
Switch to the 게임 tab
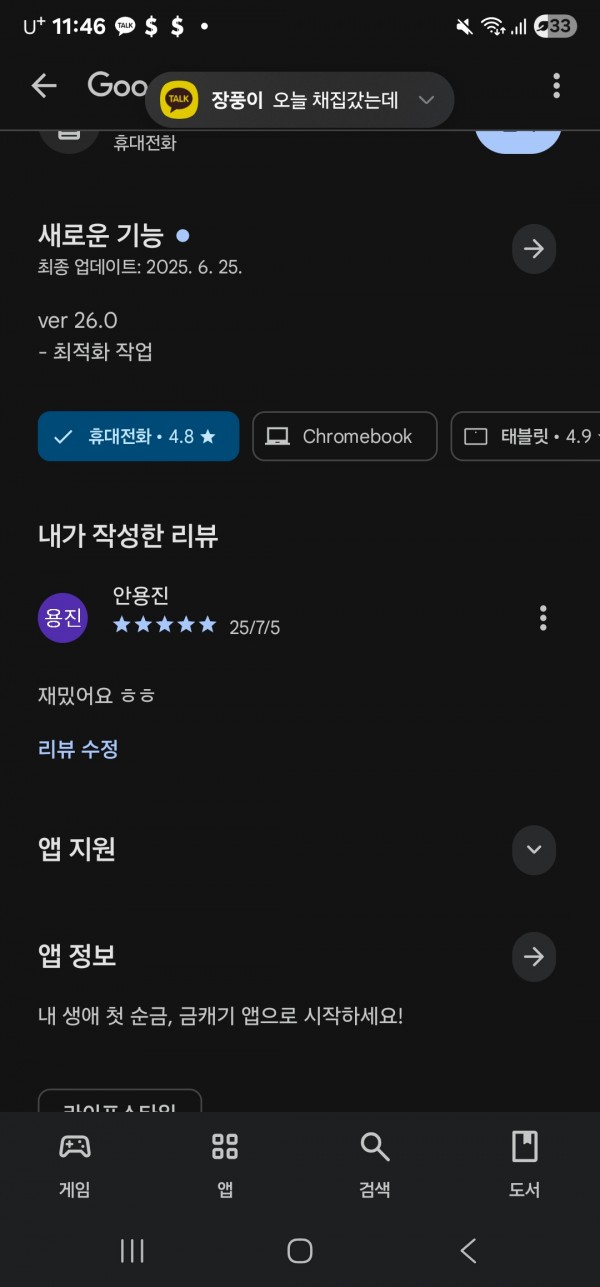[x=75, y=1165]
